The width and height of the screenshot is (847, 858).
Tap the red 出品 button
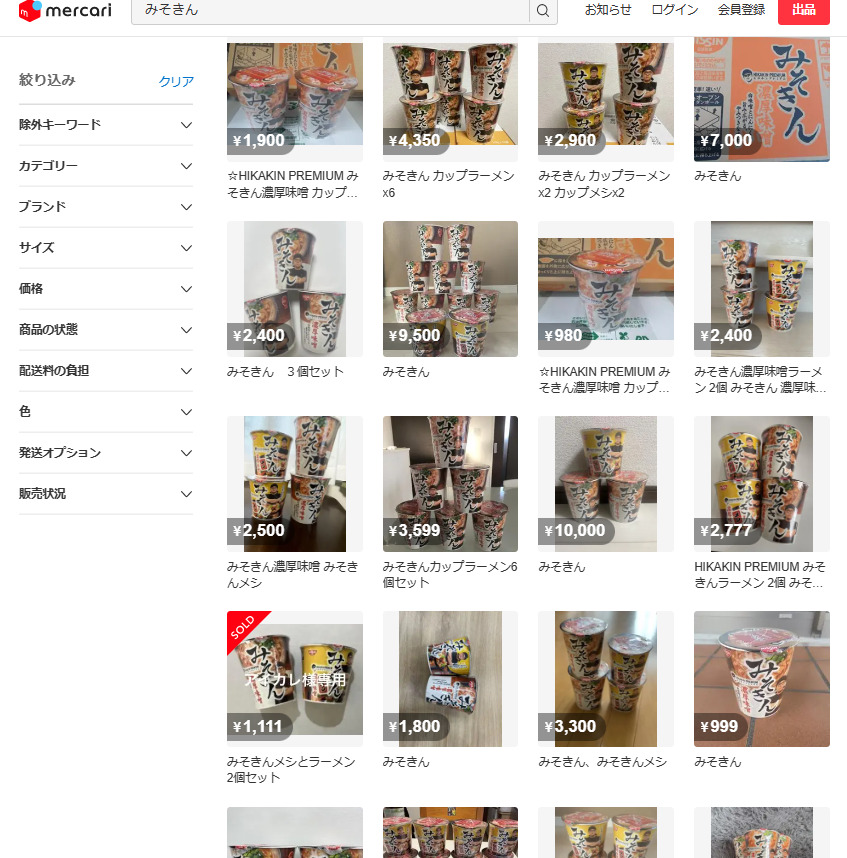point(803,10)
